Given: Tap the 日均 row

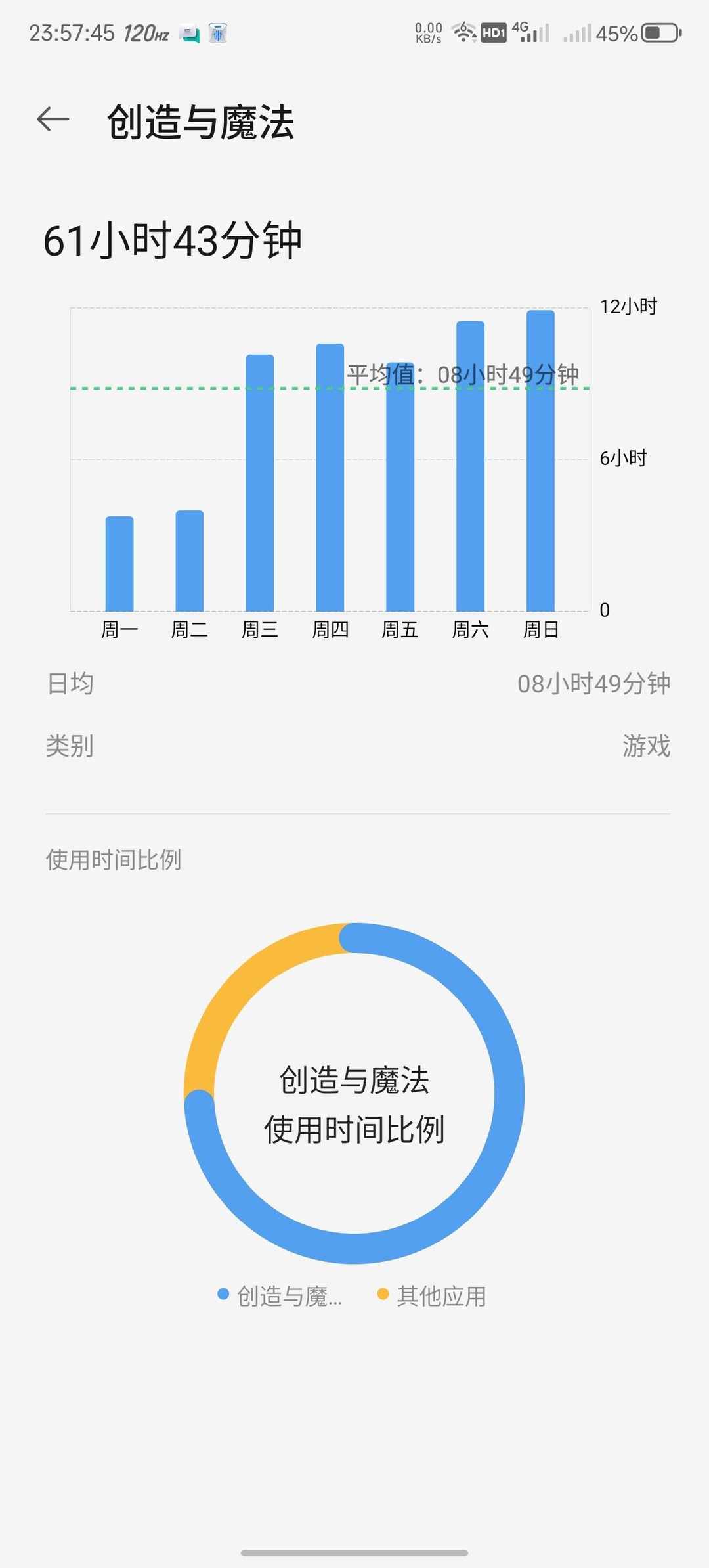Looking at the screenshot, I should (354, 683).
